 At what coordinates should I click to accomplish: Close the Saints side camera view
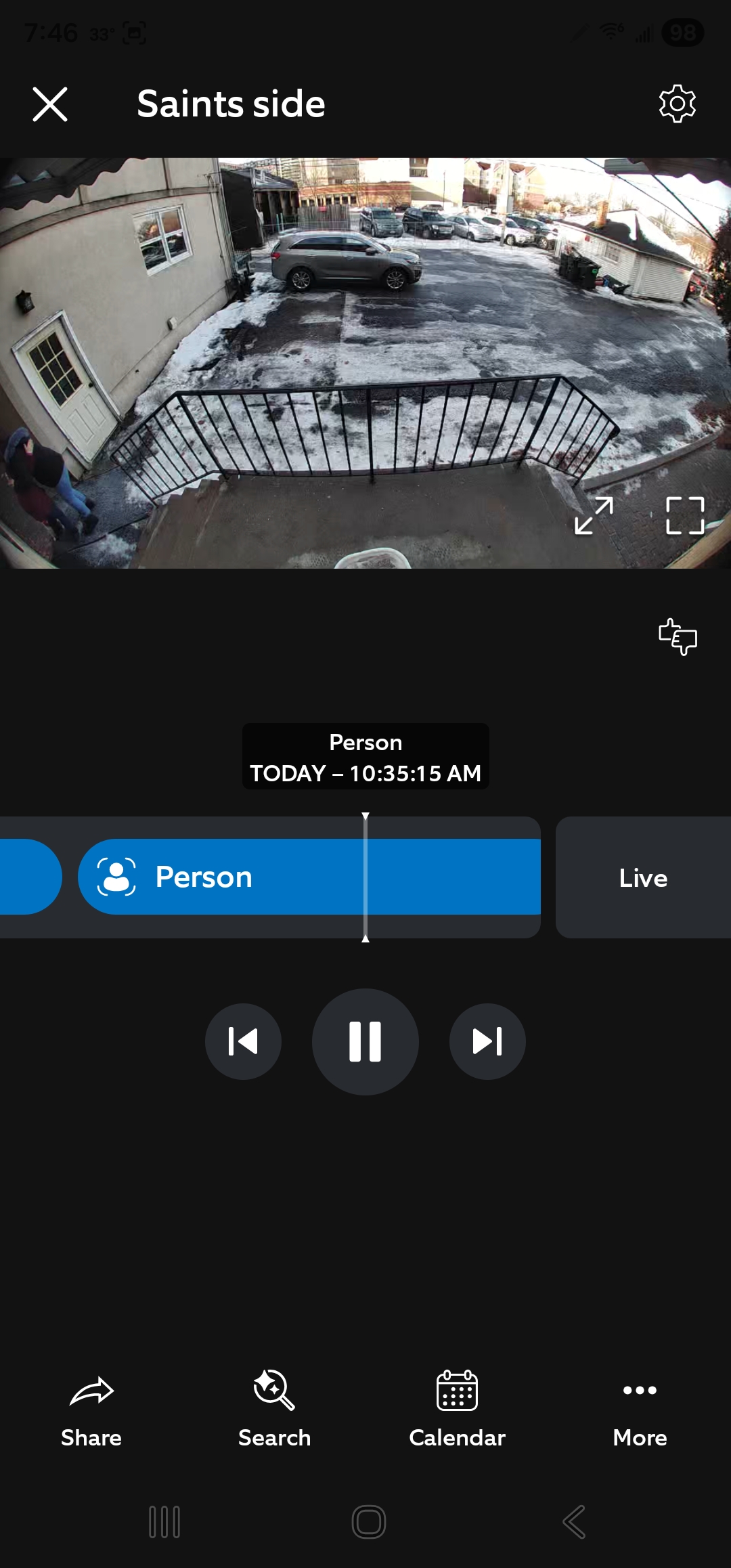(50, 104)
